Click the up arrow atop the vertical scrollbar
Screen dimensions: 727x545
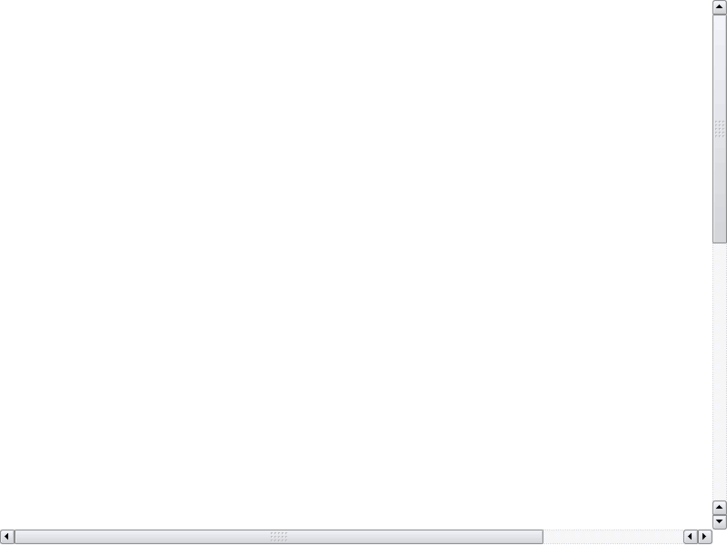[719, 7]
